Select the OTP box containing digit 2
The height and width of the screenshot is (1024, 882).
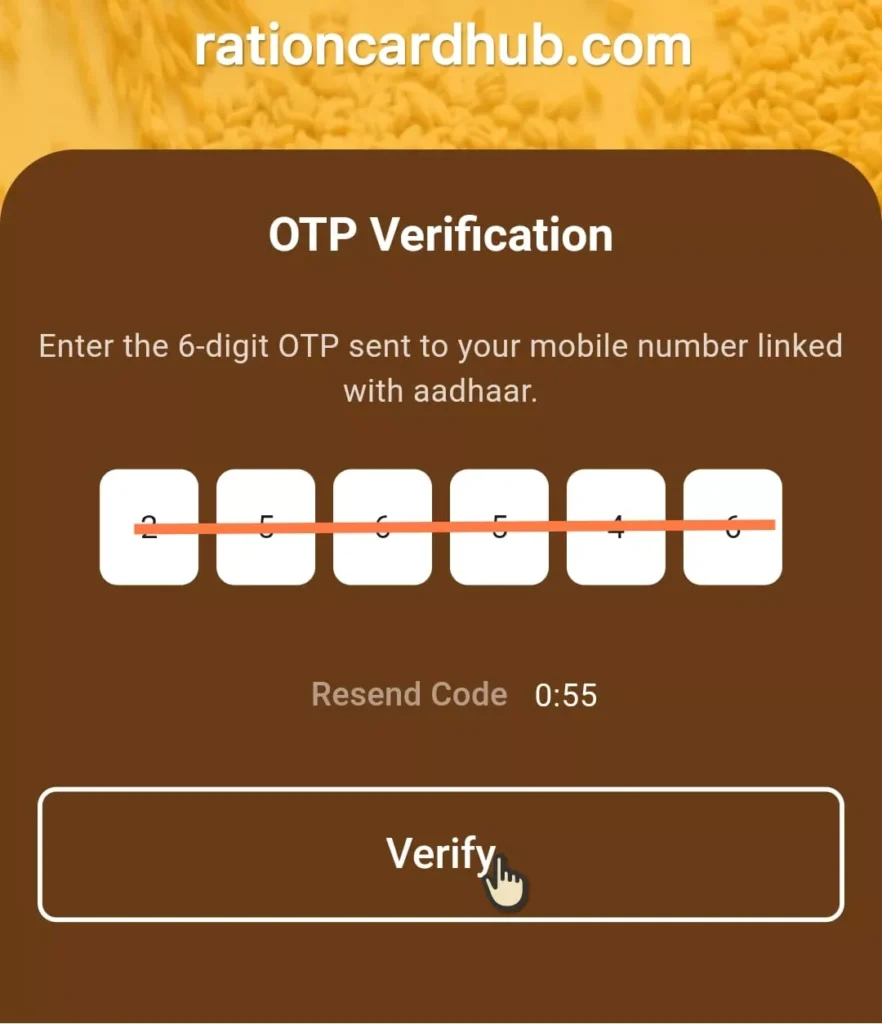(x=149, y=527)
